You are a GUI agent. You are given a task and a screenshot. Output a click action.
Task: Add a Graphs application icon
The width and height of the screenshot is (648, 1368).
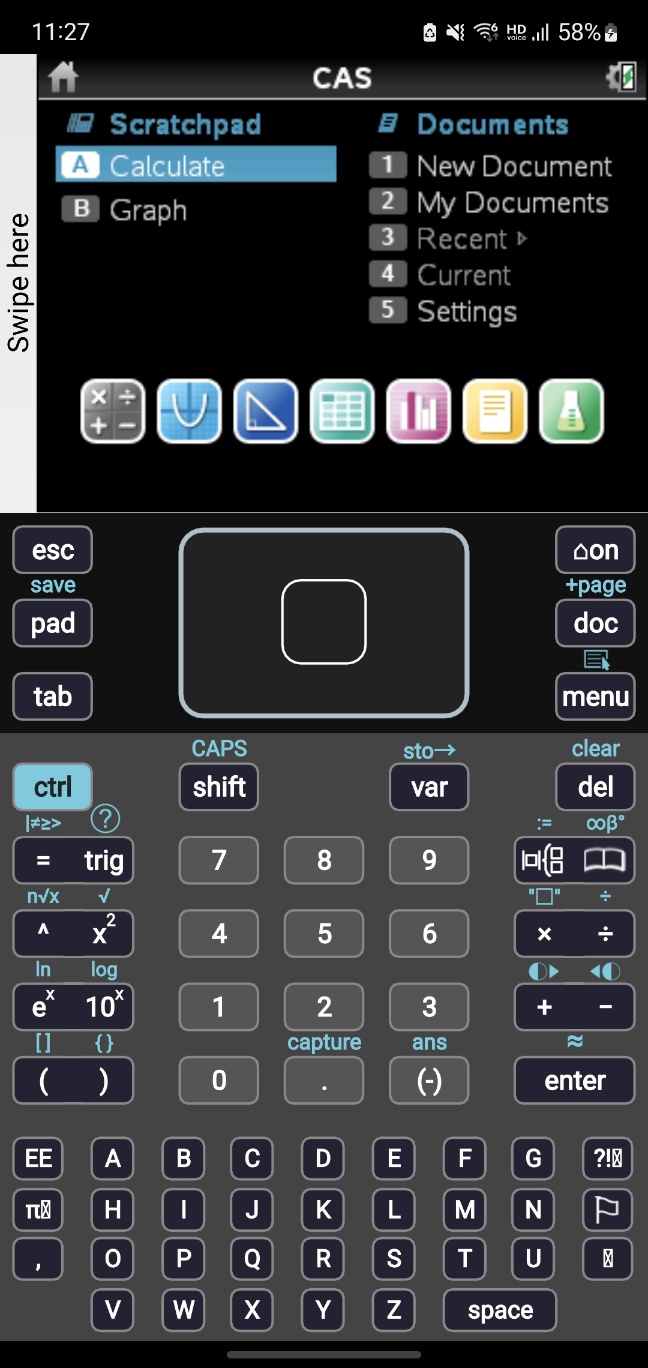tap(189, 411)
